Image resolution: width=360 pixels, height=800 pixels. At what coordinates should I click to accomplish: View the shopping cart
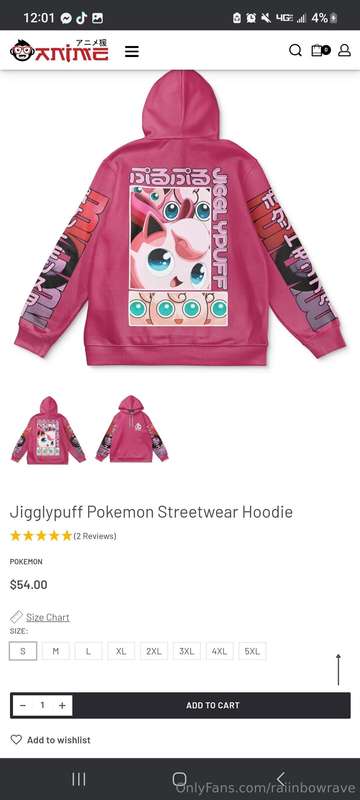pos(321,50)
